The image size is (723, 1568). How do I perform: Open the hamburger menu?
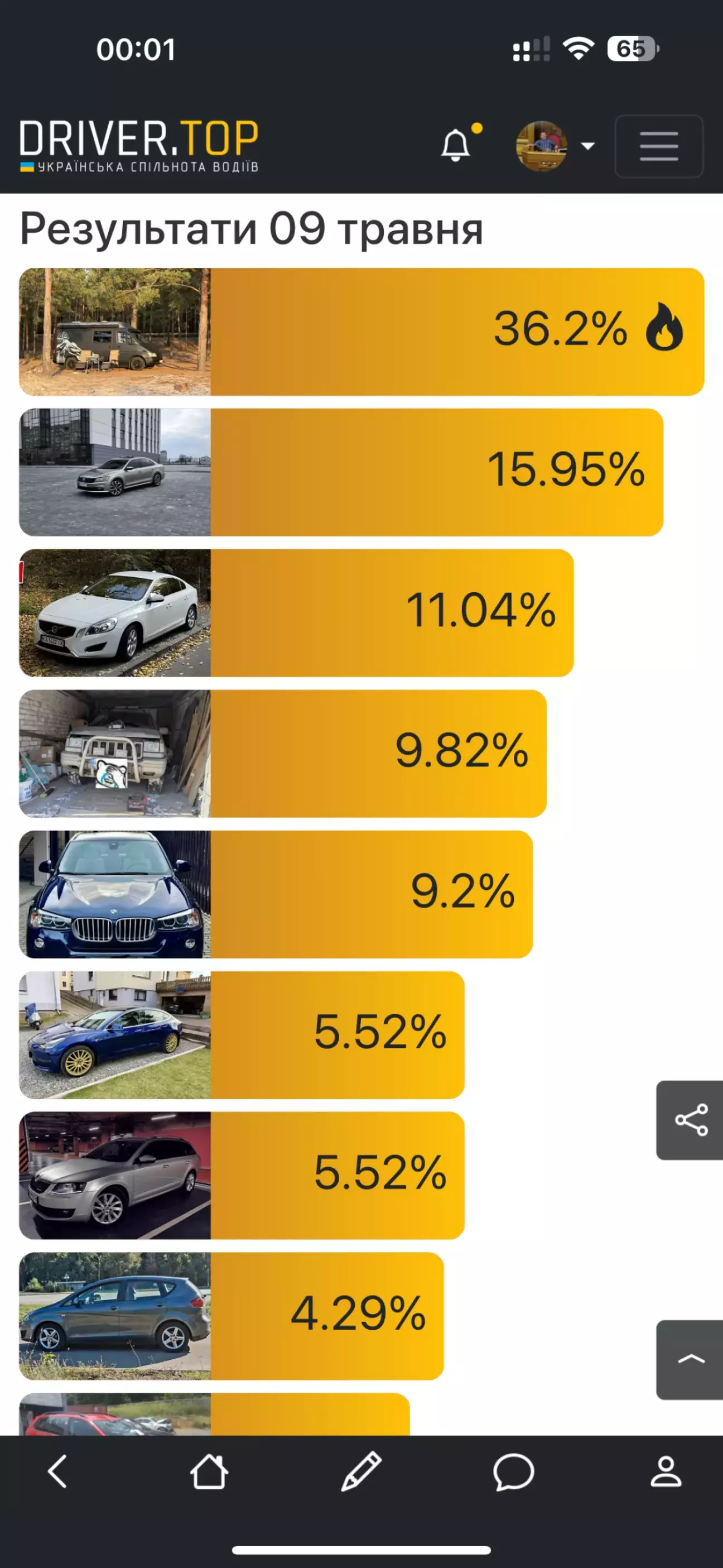tap(659, 146)
